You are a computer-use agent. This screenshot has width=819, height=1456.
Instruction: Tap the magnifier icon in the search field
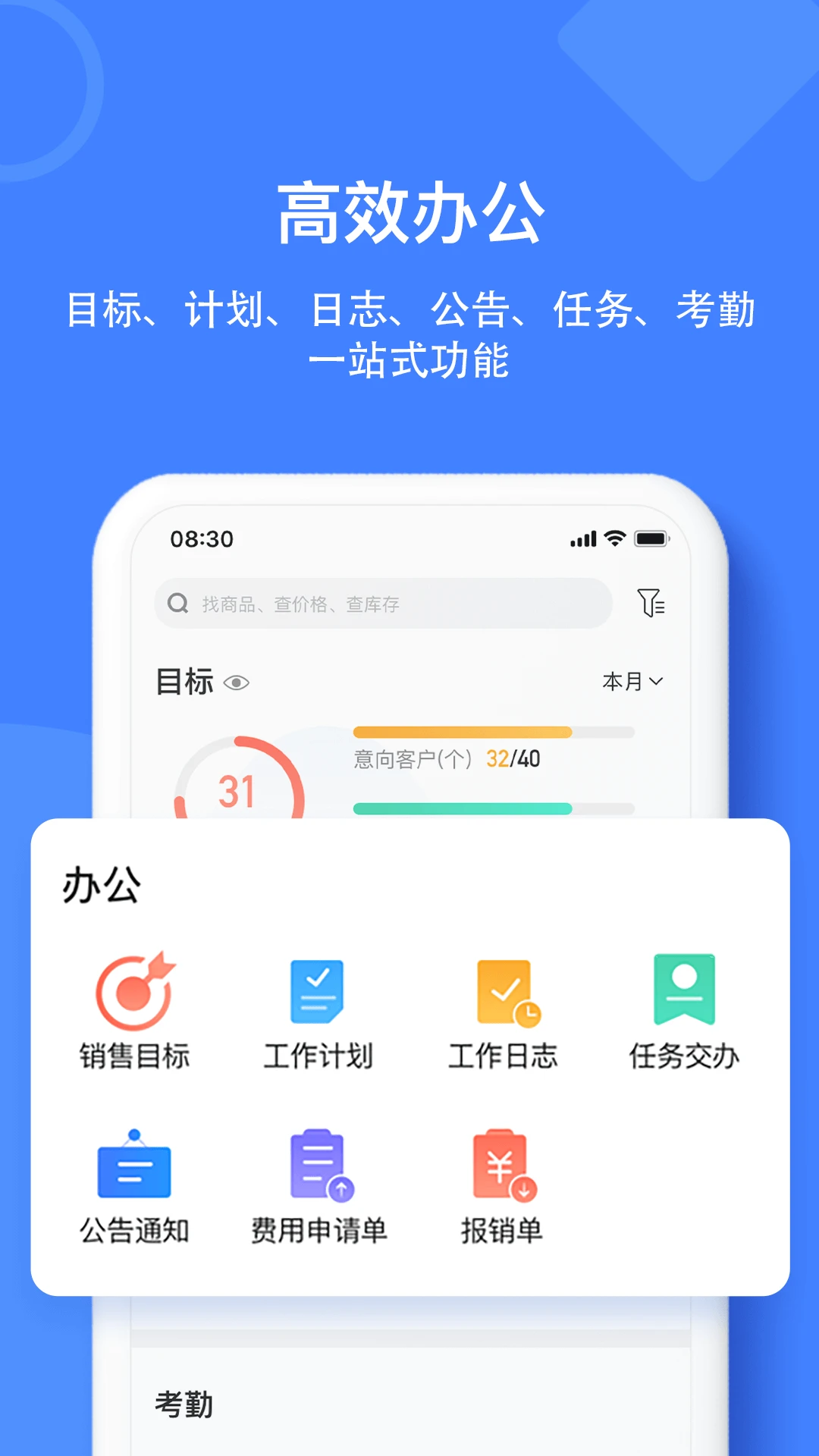(177, 604)
